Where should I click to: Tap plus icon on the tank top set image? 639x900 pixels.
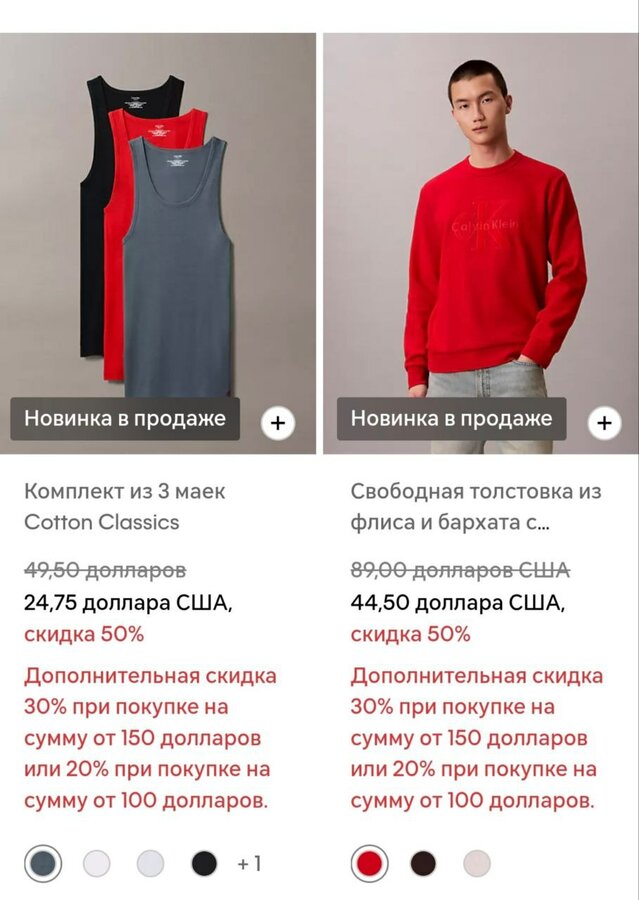278,423
